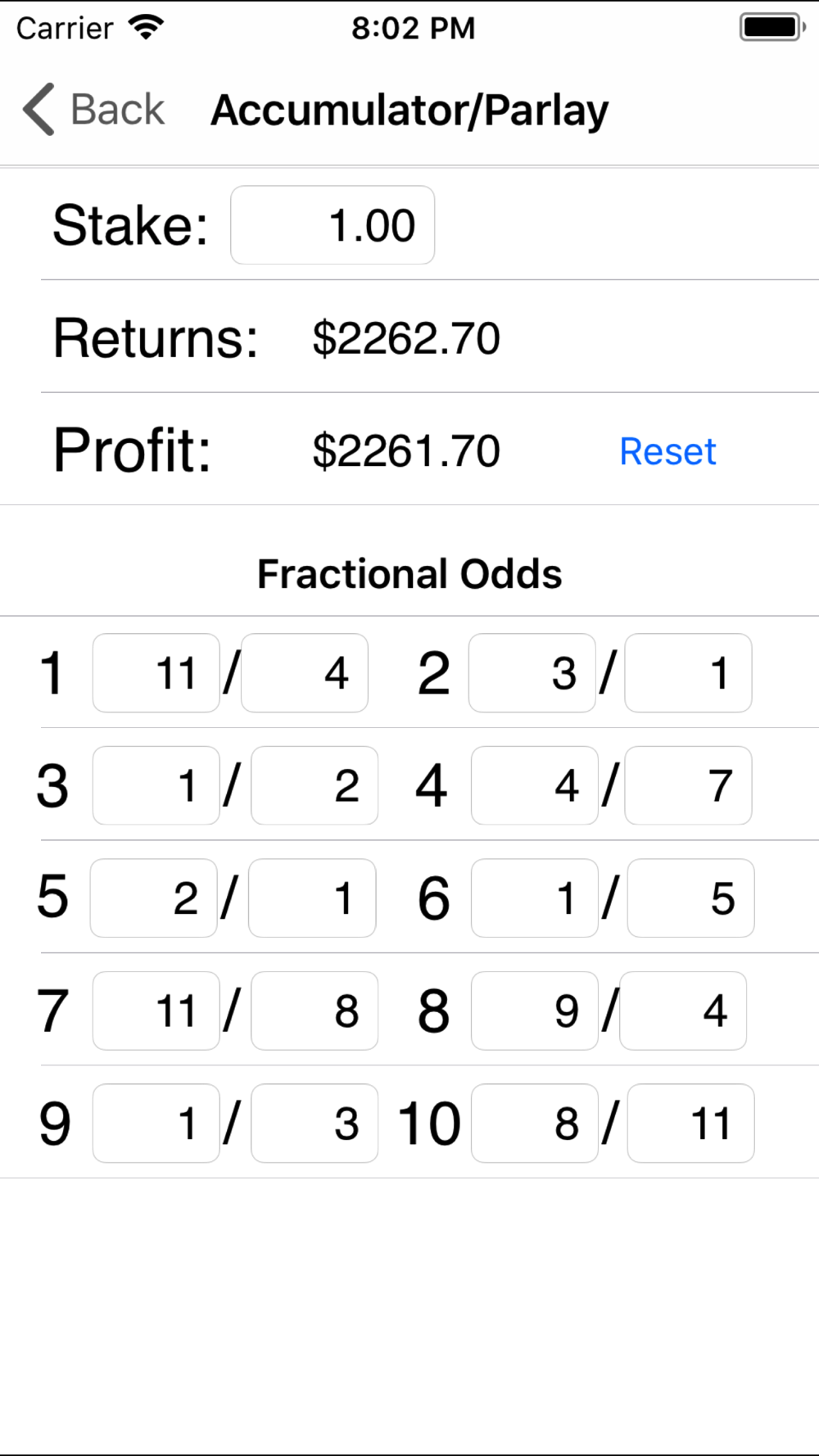Edit the numerator of selection 10
Screen dimensions: 819x1456
(x=535, y=1124)
